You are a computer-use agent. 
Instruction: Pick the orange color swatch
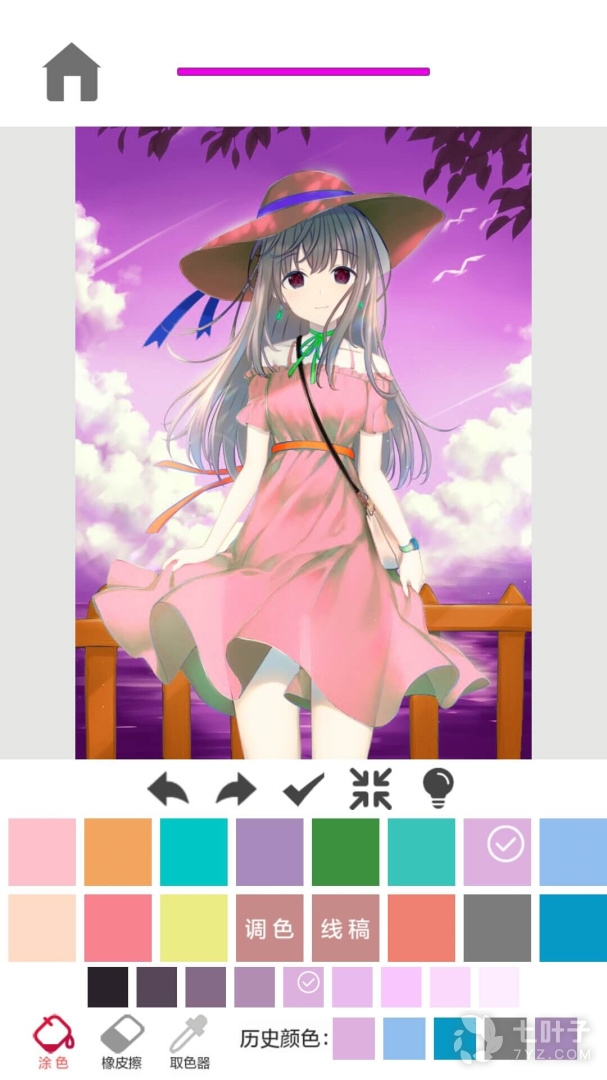click(118, 852)
